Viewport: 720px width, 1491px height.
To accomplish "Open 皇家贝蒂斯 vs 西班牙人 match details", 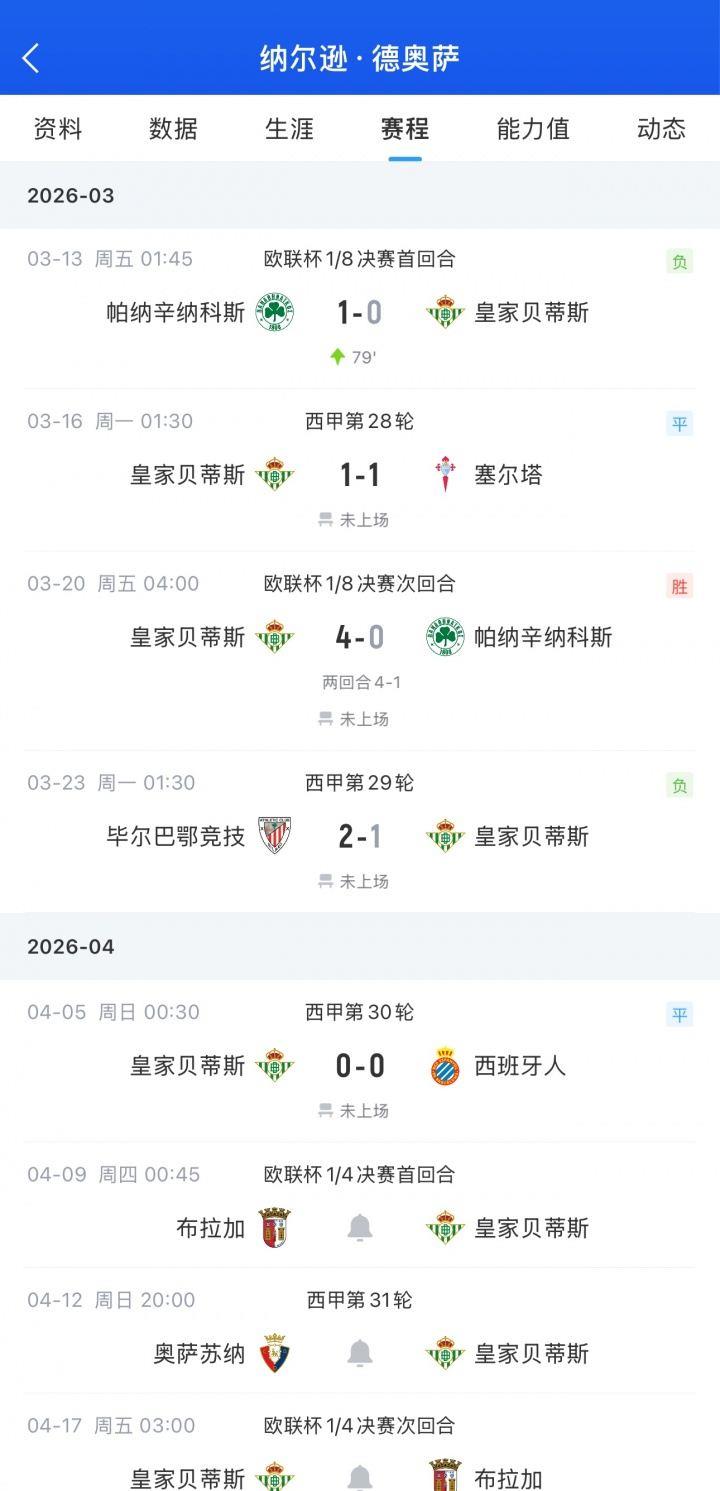I will click(359, 1066).
